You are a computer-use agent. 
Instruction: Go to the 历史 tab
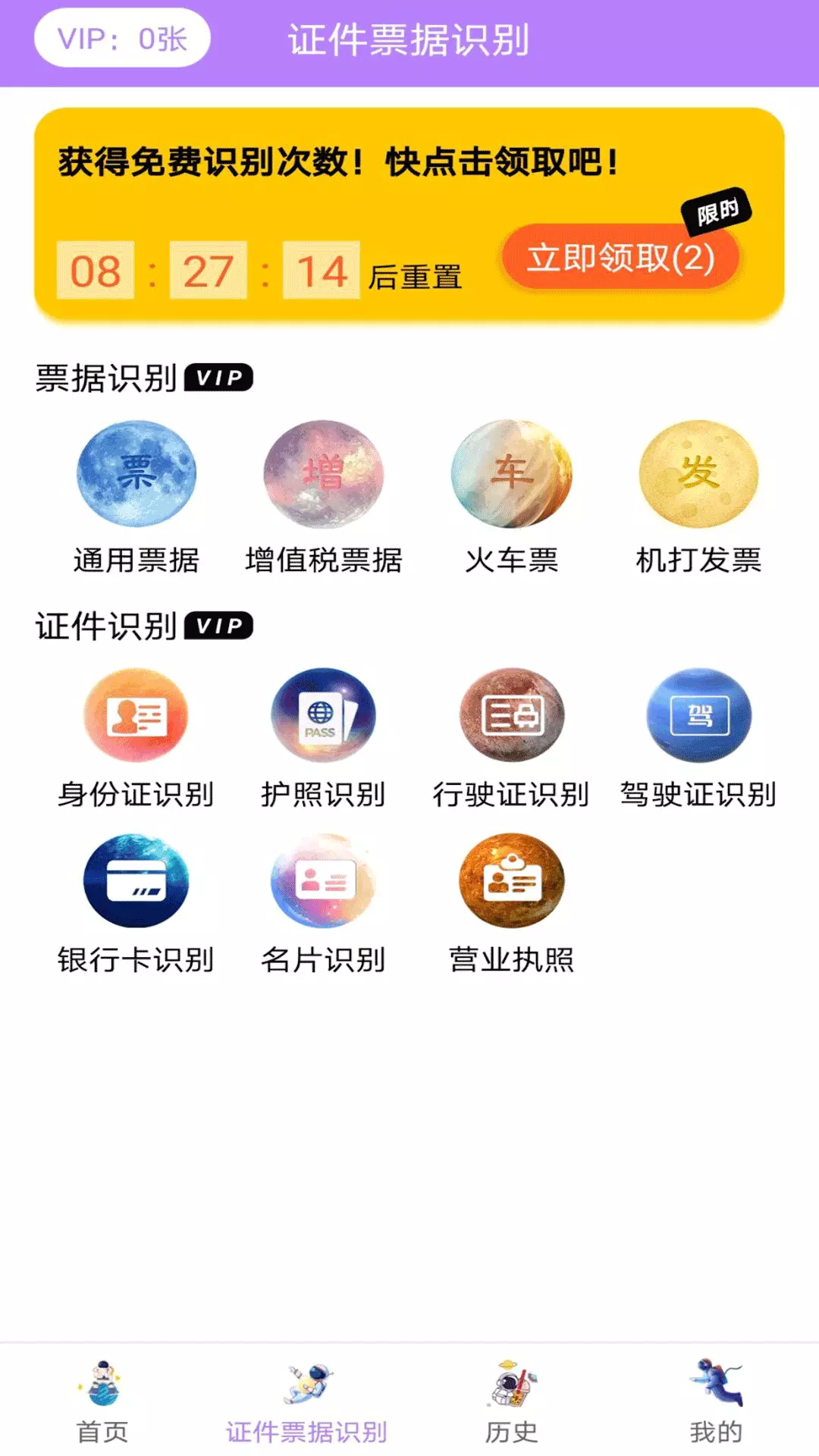tap(512, 1401)
